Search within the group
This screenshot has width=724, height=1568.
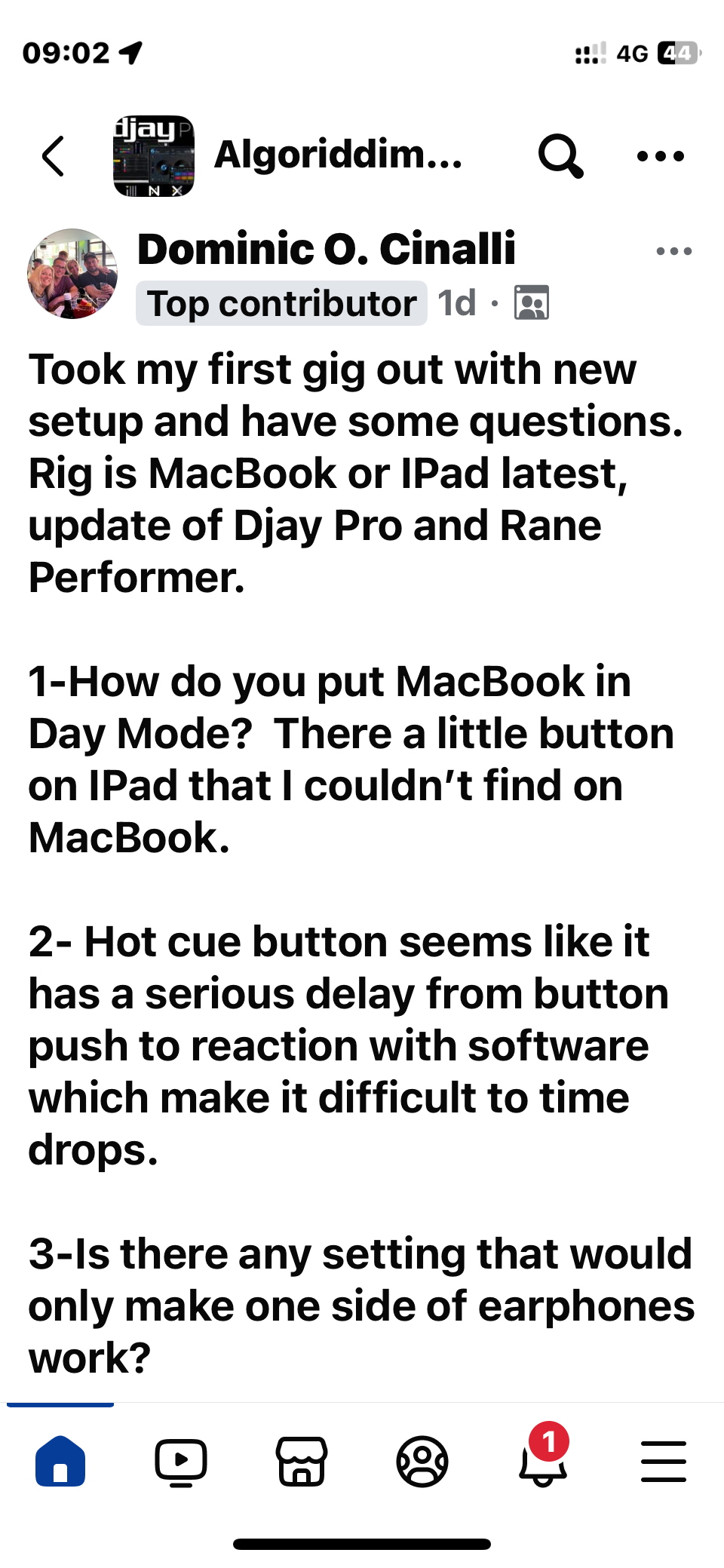coord(560,156)
